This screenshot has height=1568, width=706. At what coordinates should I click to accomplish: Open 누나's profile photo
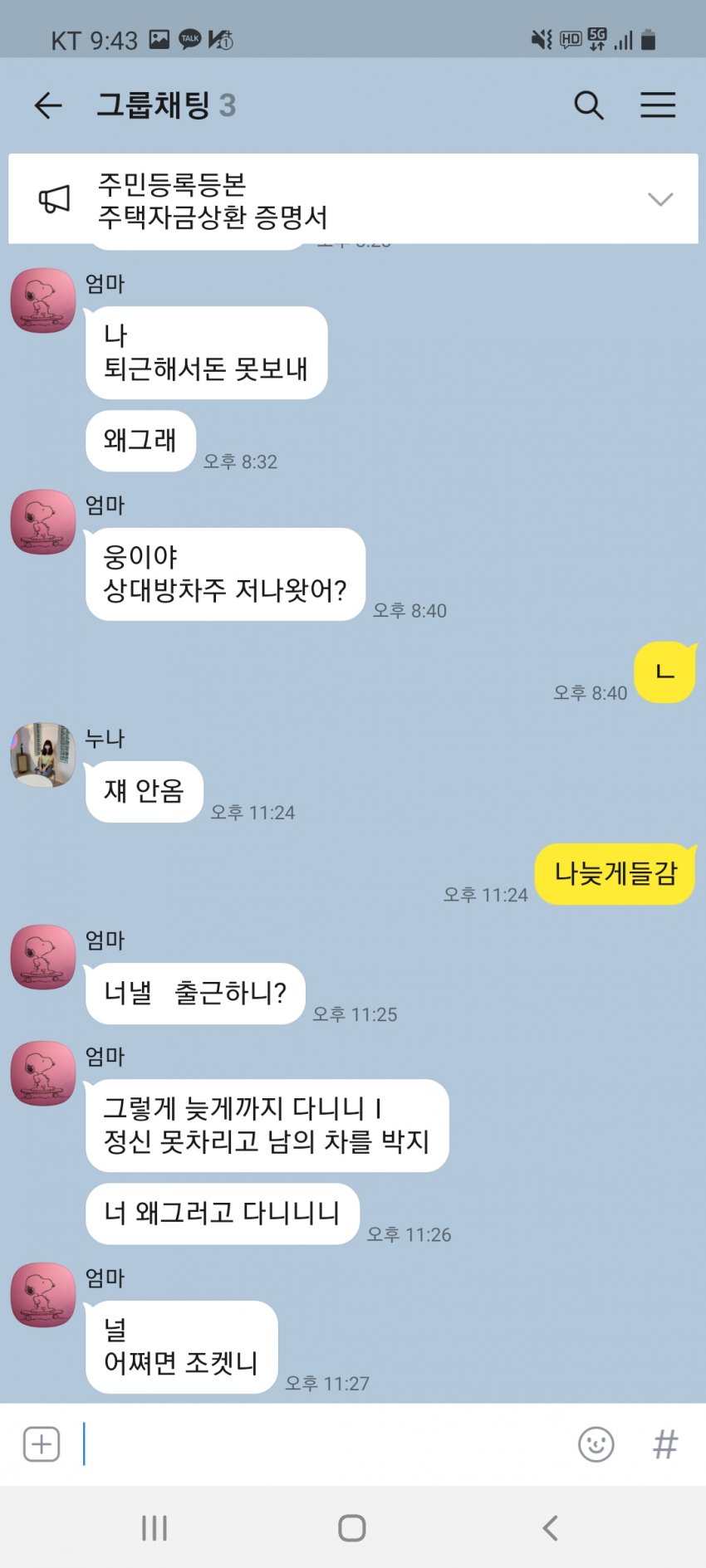(x=43, y=755)
